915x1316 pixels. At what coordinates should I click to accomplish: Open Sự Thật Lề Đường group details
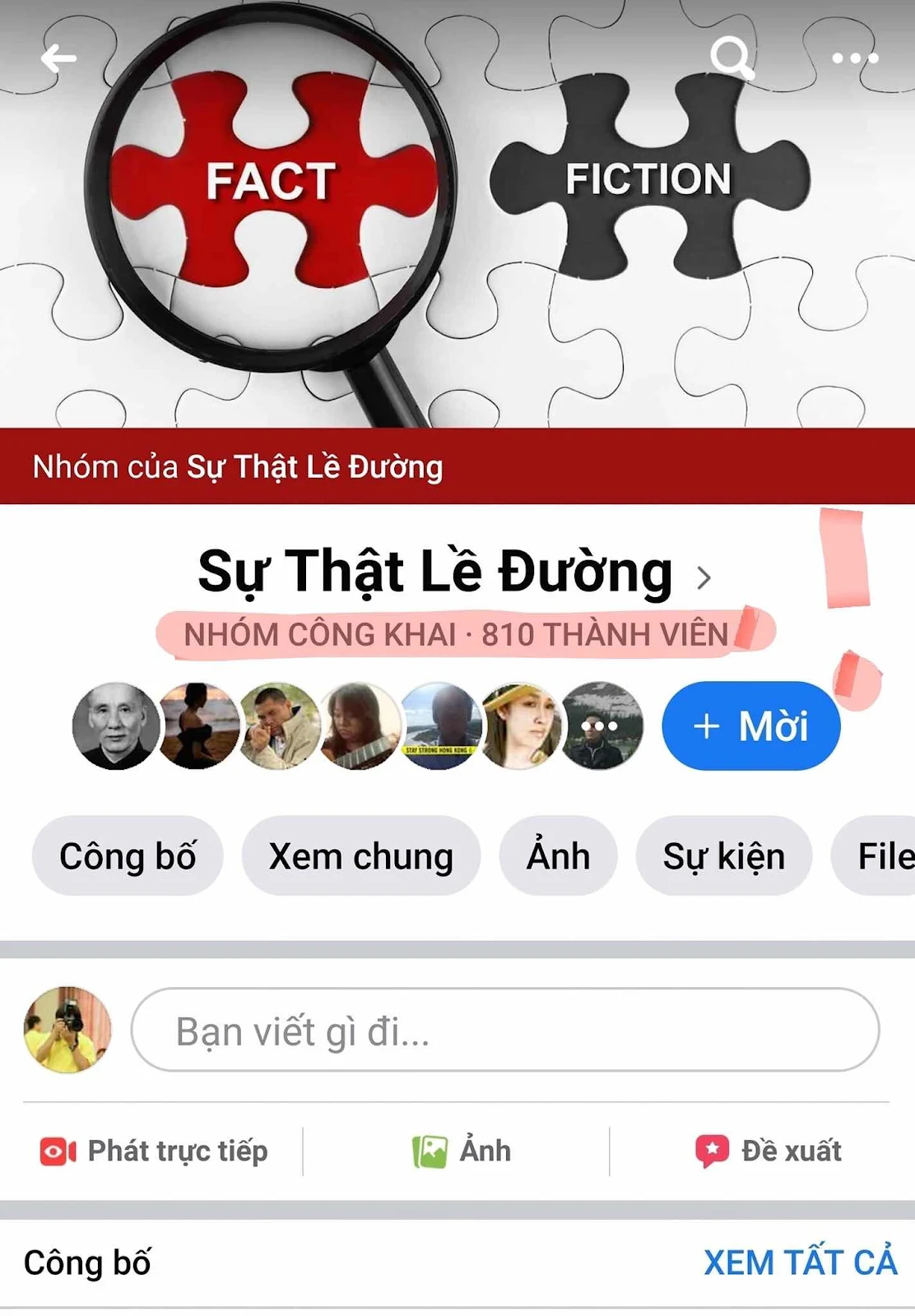click(453, 572)
